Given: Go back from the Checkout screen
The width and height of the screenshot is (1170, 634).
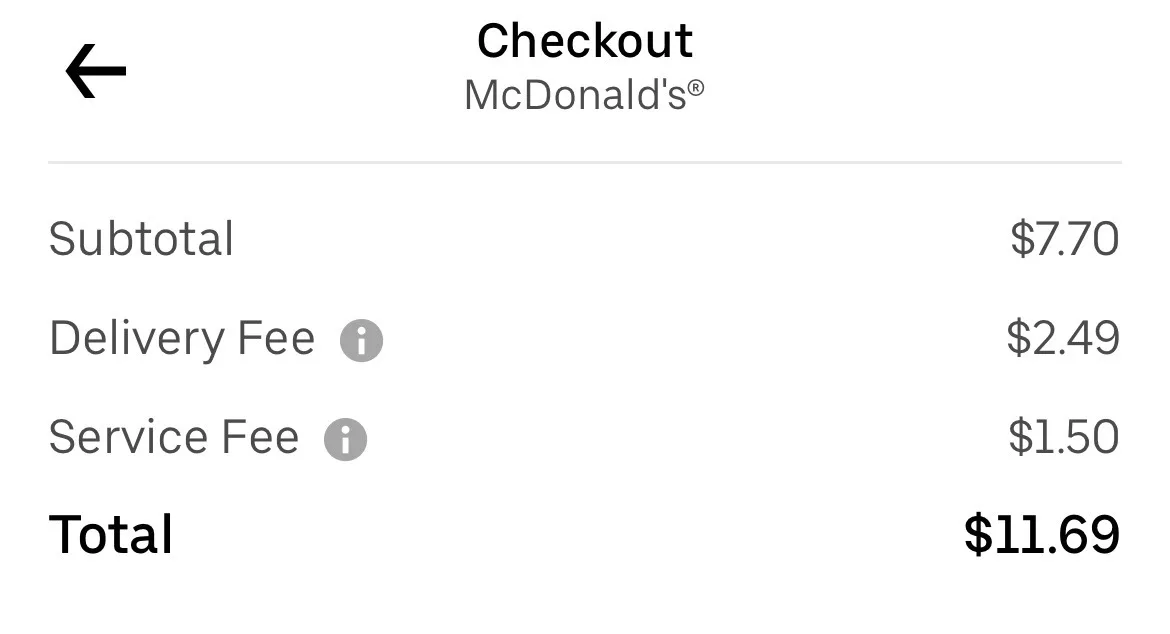Looking at the screenshot, I should click(x=96, y=71).
